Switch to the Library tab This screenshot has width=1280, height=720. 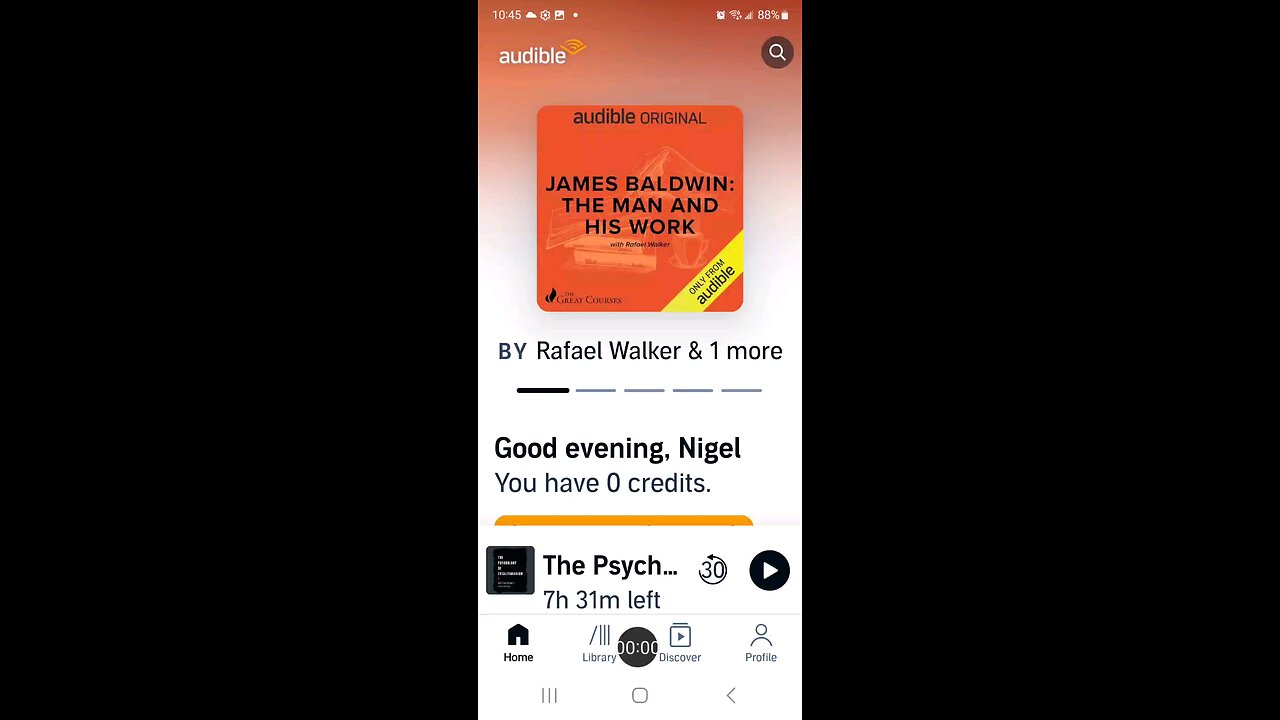click(599, 643)
